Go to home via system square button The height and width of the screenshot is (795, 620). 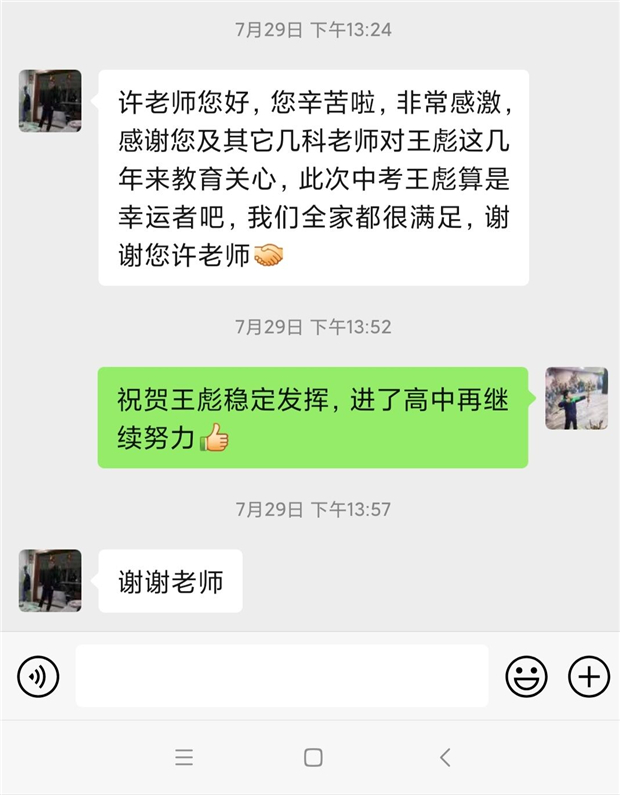pos(313,757)
